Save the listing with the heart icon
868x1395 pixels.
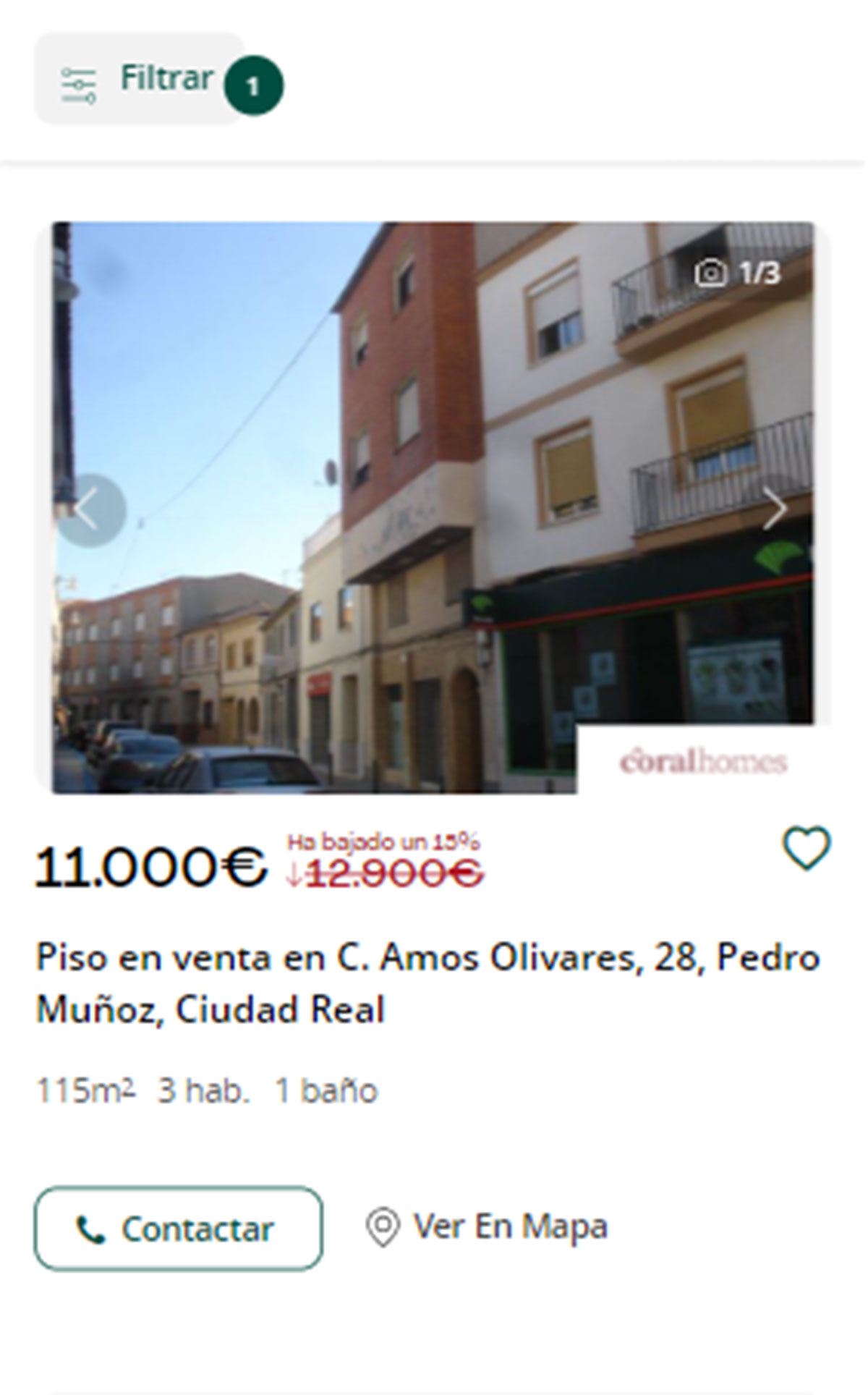(807, 848)
